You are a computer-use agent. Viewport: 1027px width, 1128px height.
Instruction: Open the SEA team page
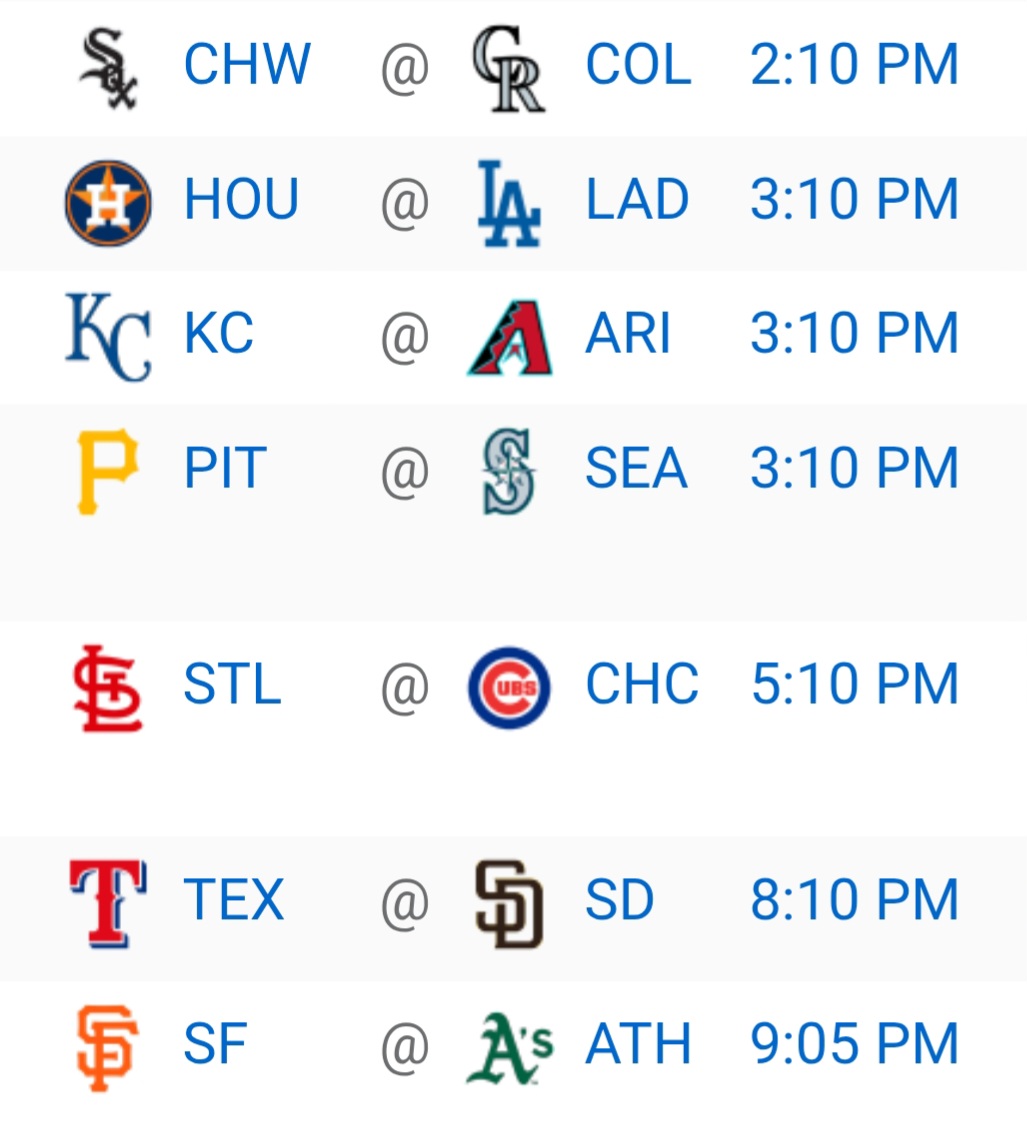tap(636, 468)
